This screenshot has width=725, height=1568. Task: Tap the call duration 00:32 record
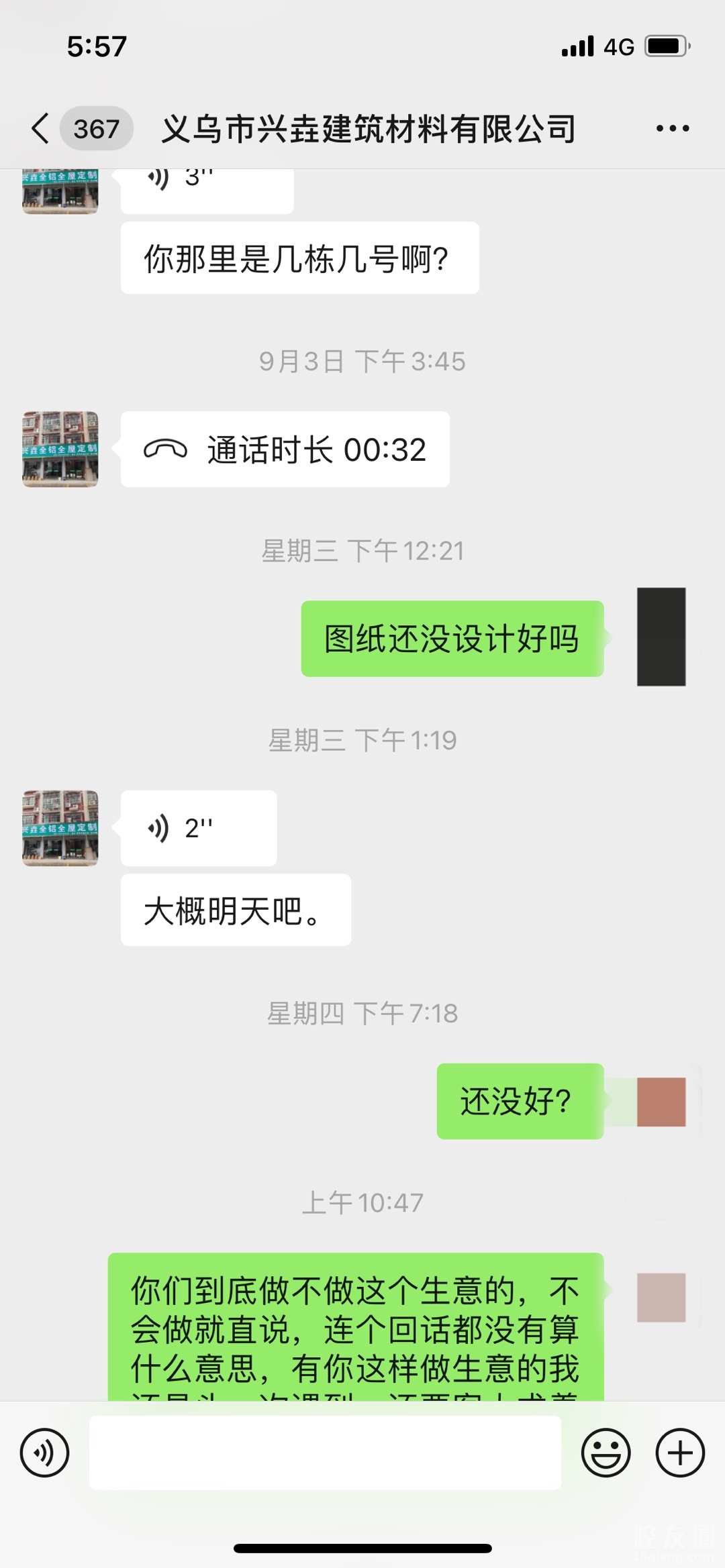pyautogui.click(x=285, y=450)
